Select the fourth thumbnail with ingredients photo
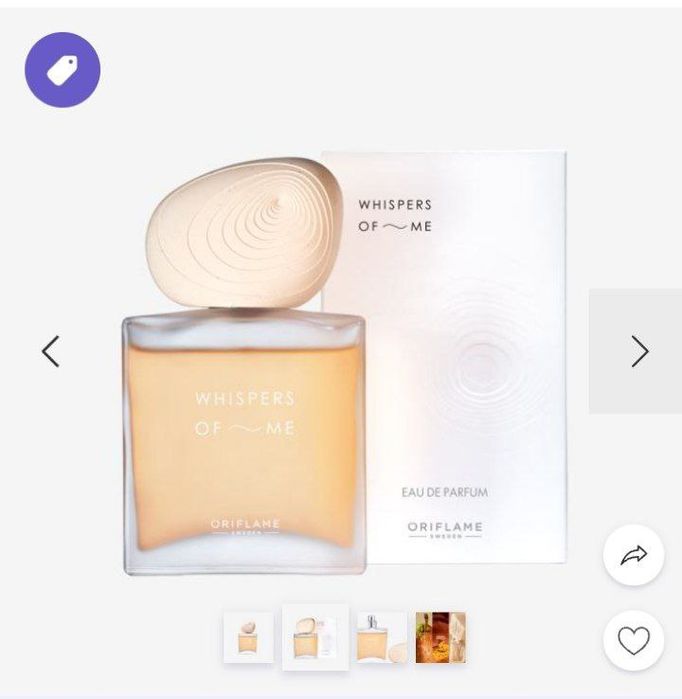Viewport: 682px width, 699px height. [441, 637]
